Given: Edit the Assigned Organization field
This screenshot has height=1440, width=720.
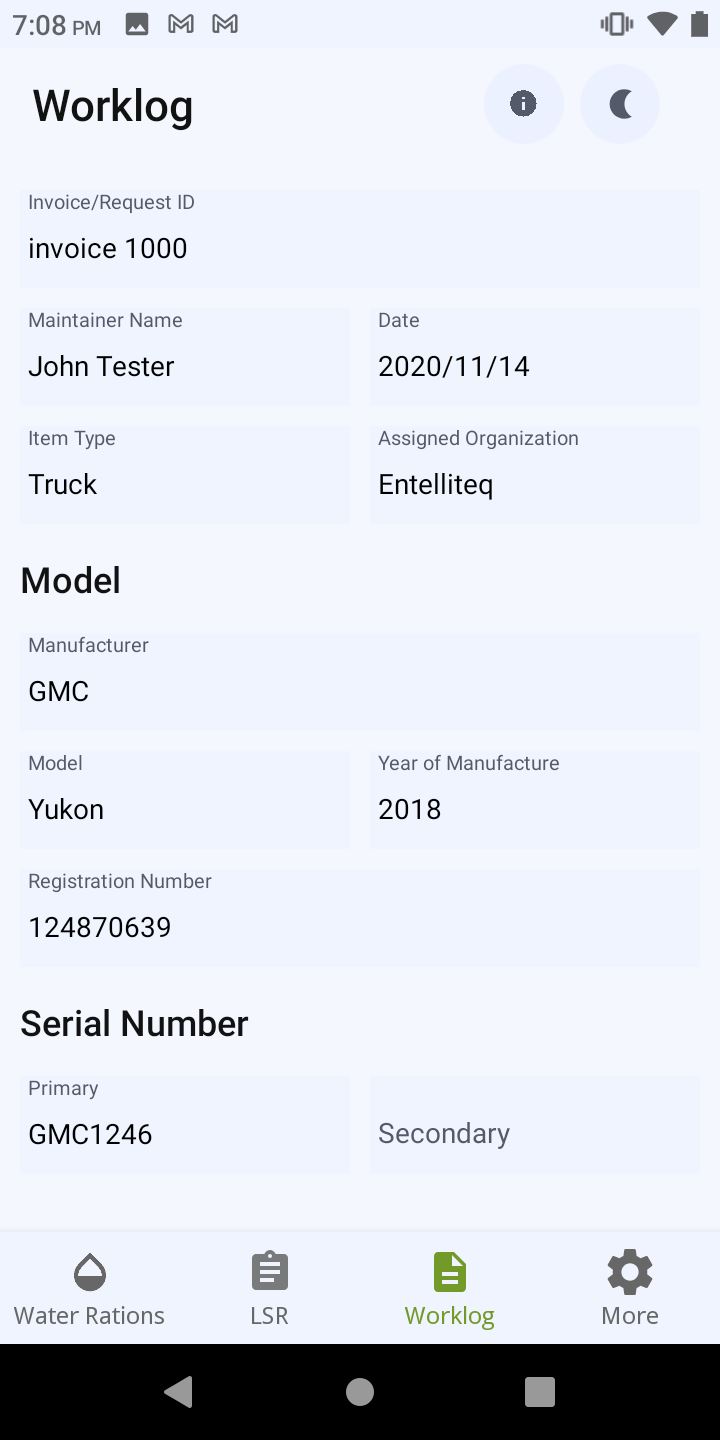Looking at the screenshot, I should click(x=535, y=474).
